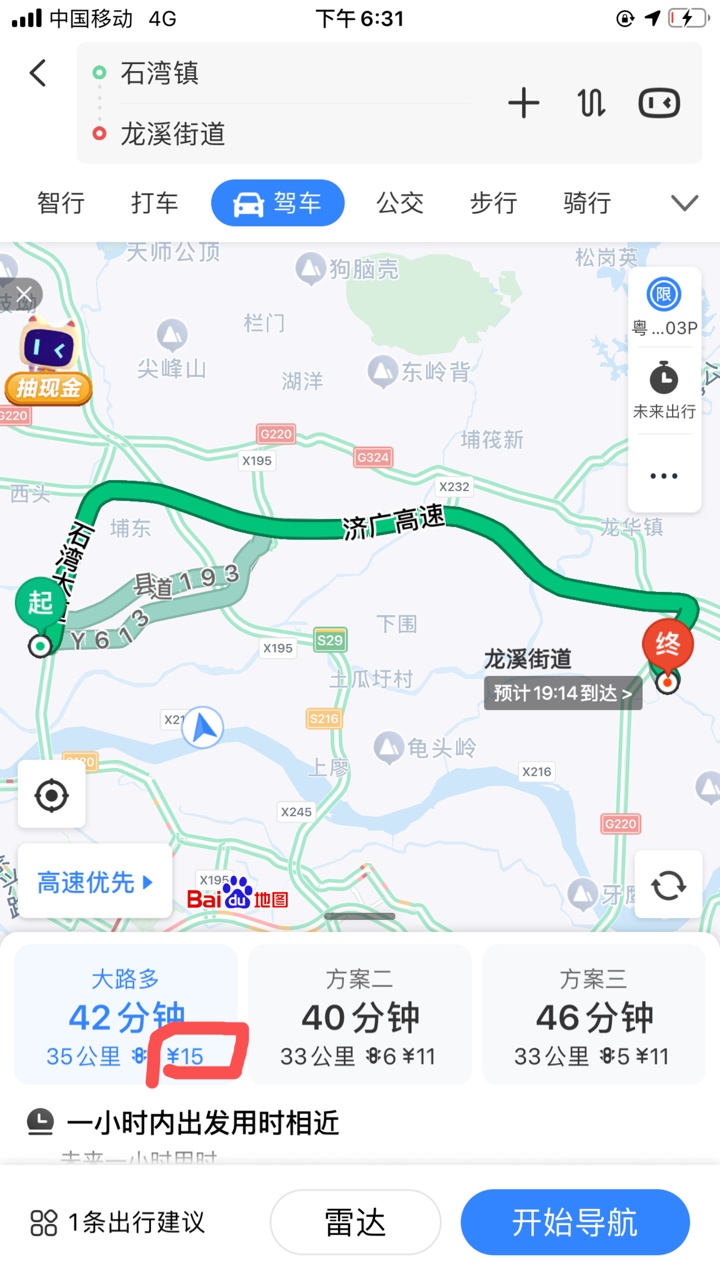The width and height of the screenshot is (720, 1280).
Task: Add a waypoint with the plus icon
Action: tap(523, 103)
